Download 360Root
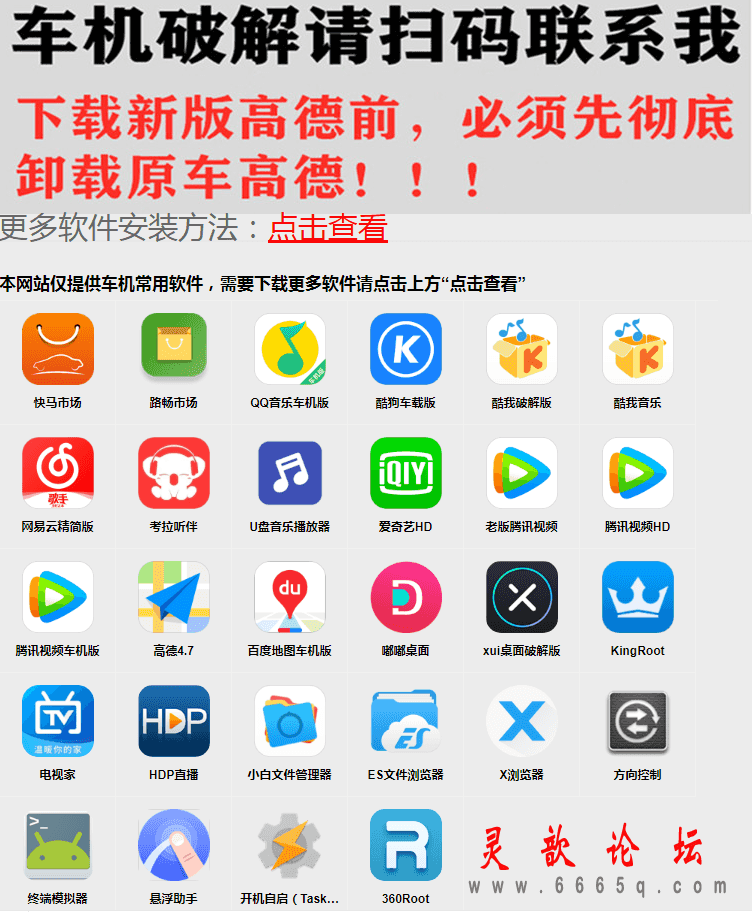 405,846
